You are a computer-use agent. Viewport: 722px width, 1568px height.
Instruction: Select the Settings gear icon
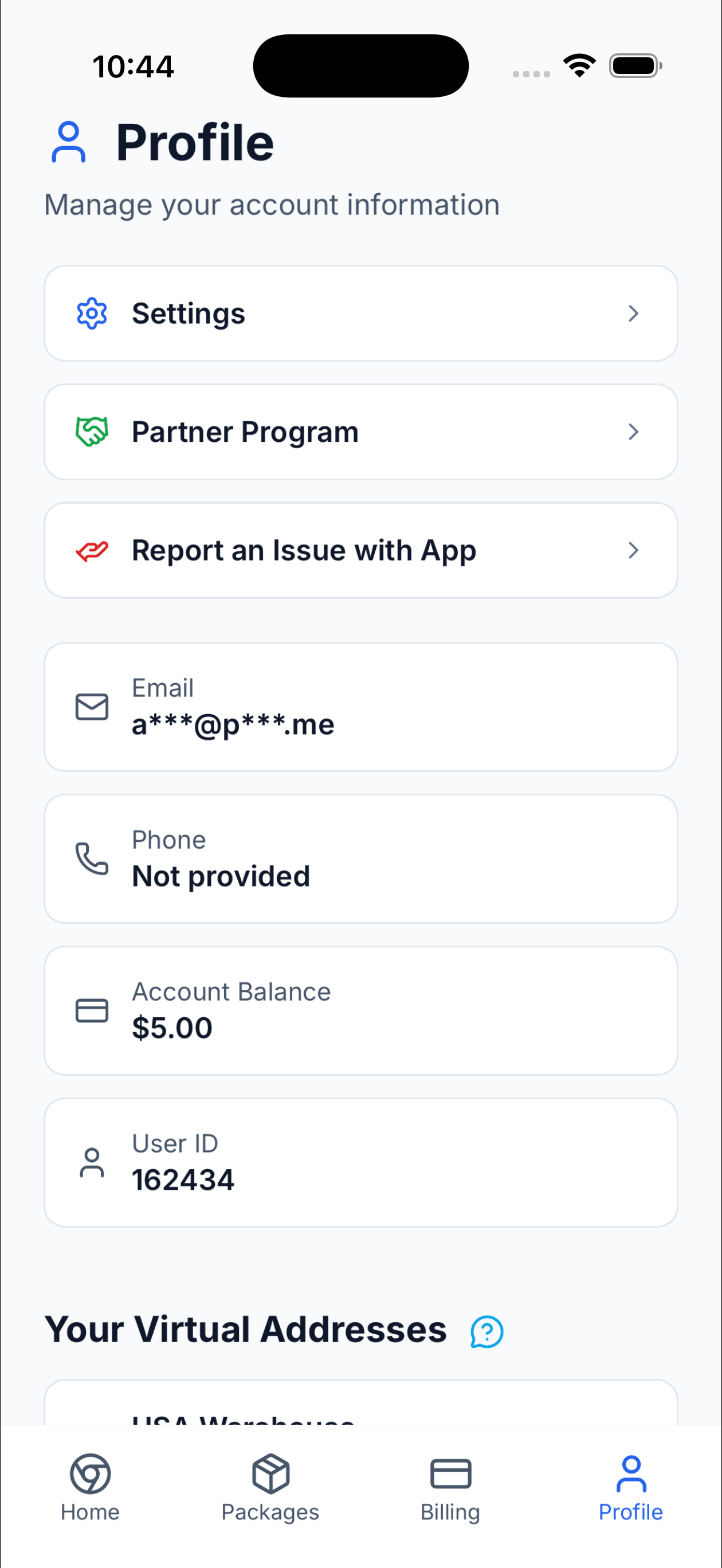(91, 313)
